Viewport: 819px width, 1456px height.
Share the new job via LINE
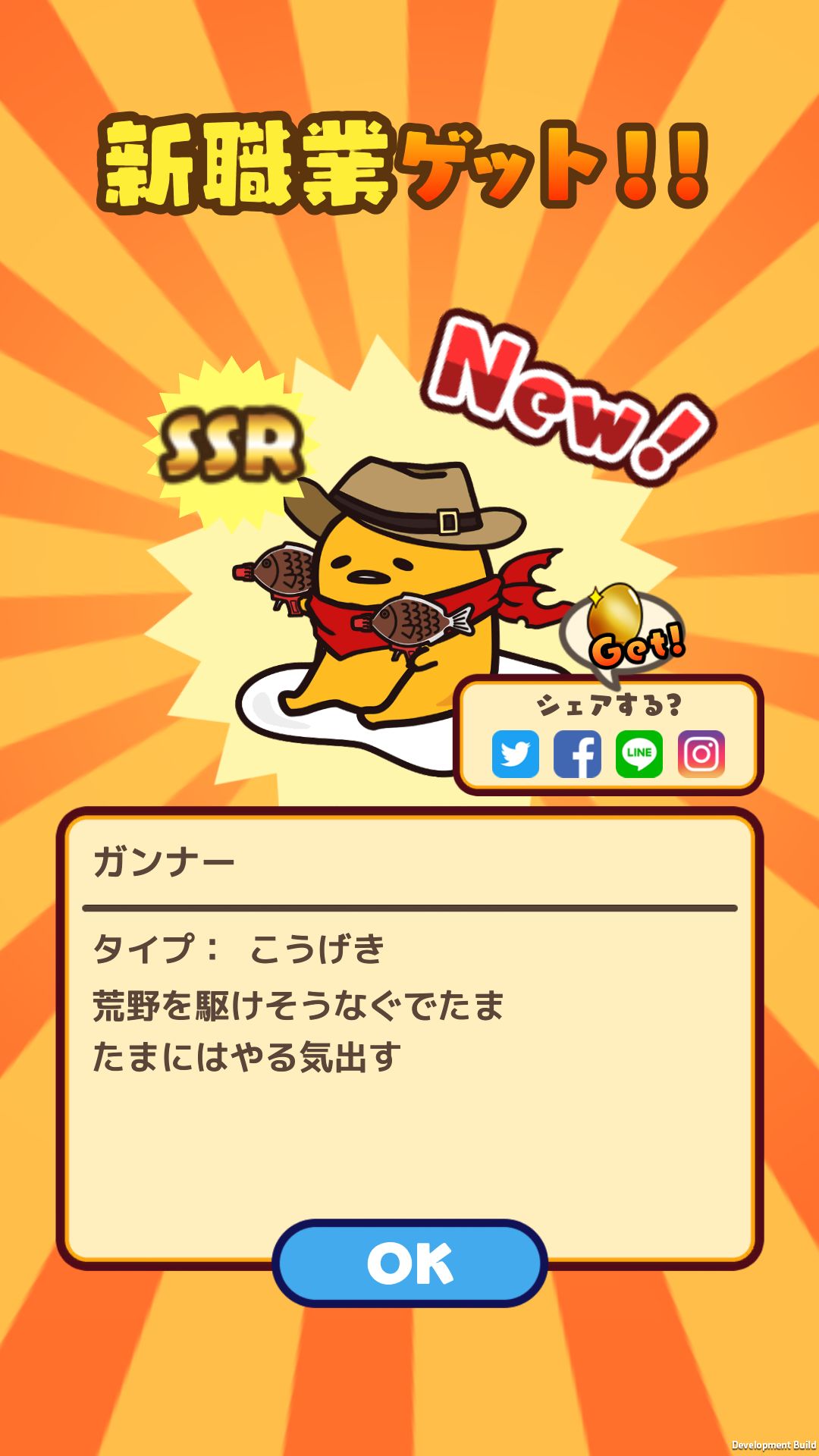pos(639,754)
